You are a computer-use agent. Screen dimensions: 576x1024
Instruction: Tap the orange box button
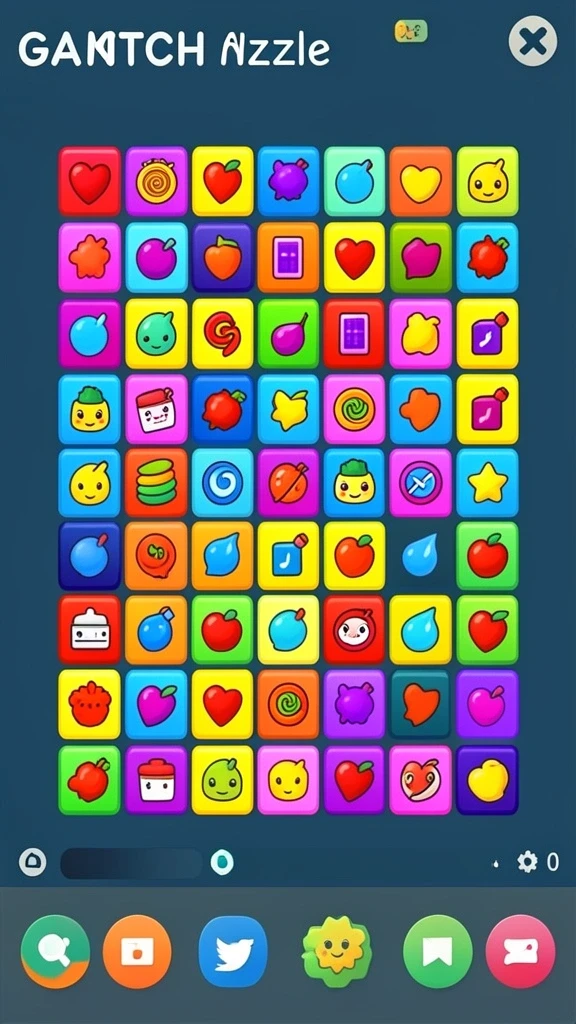pyautogui.click(x=137, y=951)
